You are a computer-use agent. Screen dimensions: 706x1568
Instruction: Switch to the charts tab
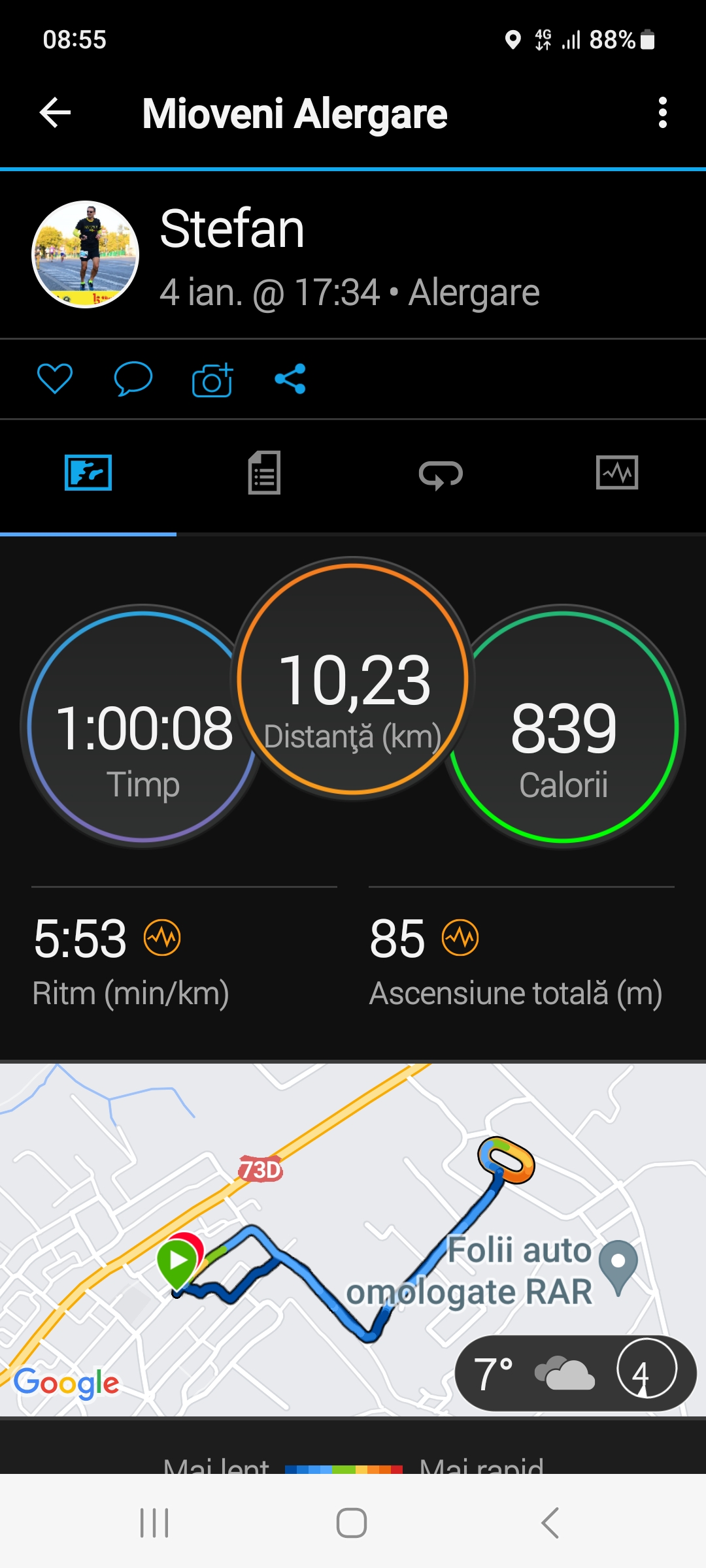617,473
